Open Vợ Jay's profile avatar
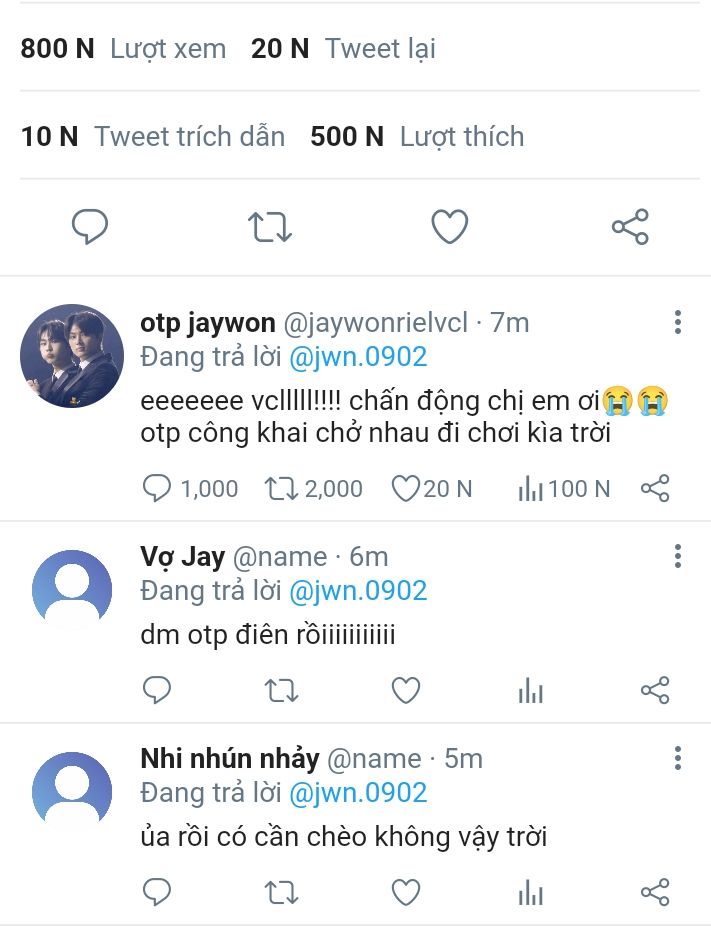This screenshot has width=711, height=926. [x=71, y=590]
